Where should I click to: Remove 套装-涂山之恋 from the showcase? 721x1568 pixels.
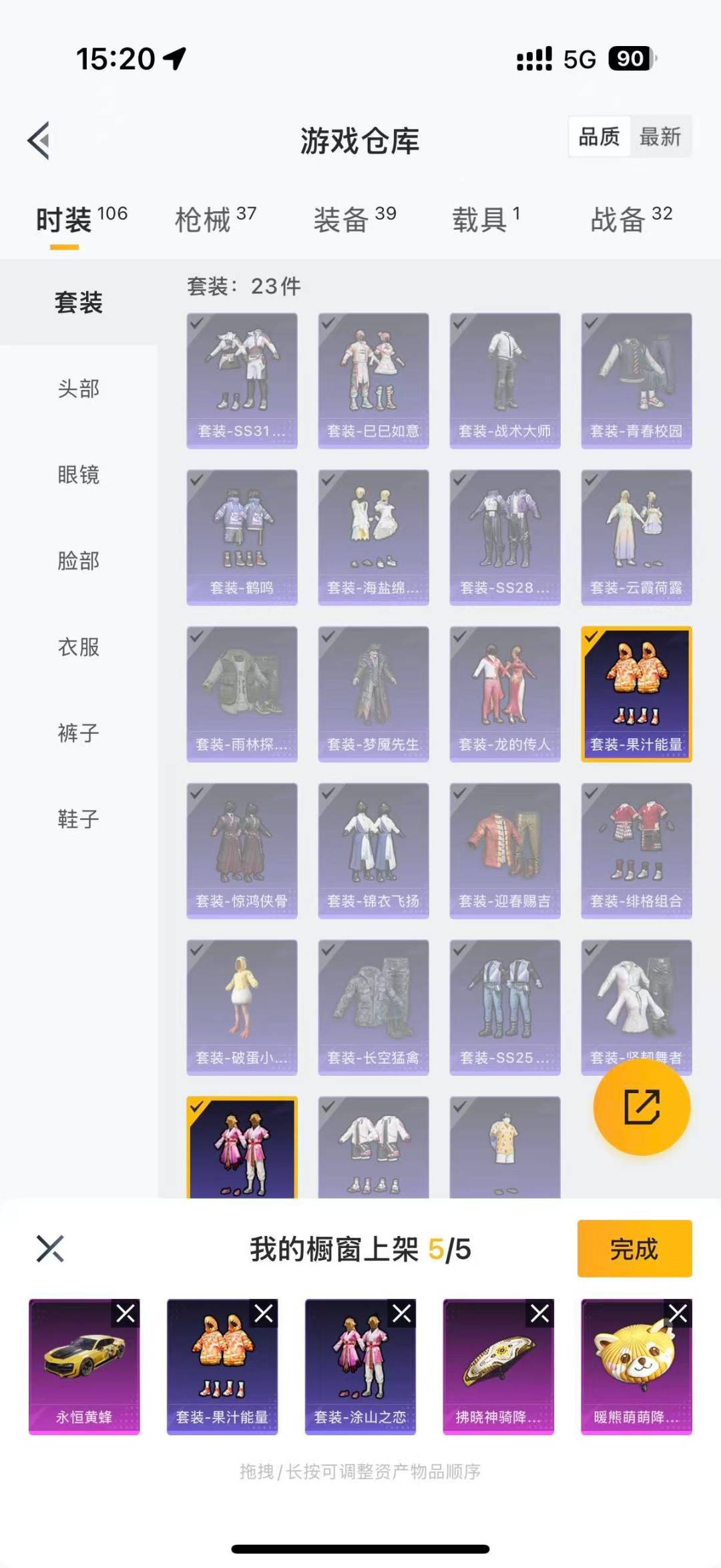point(402,1314)
